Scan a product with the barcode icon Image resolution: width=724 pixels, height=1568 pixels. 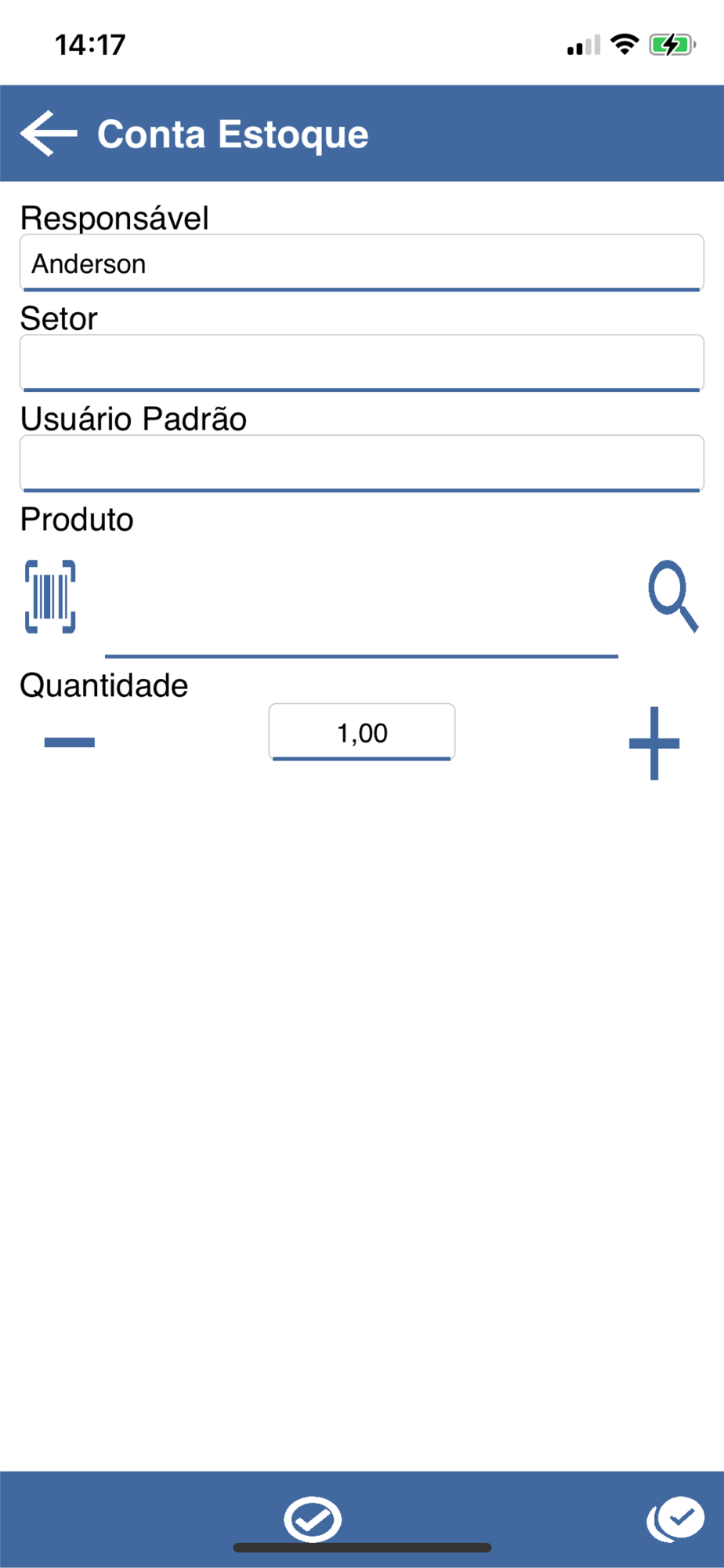pyautogui.click(x=50, y=597)
